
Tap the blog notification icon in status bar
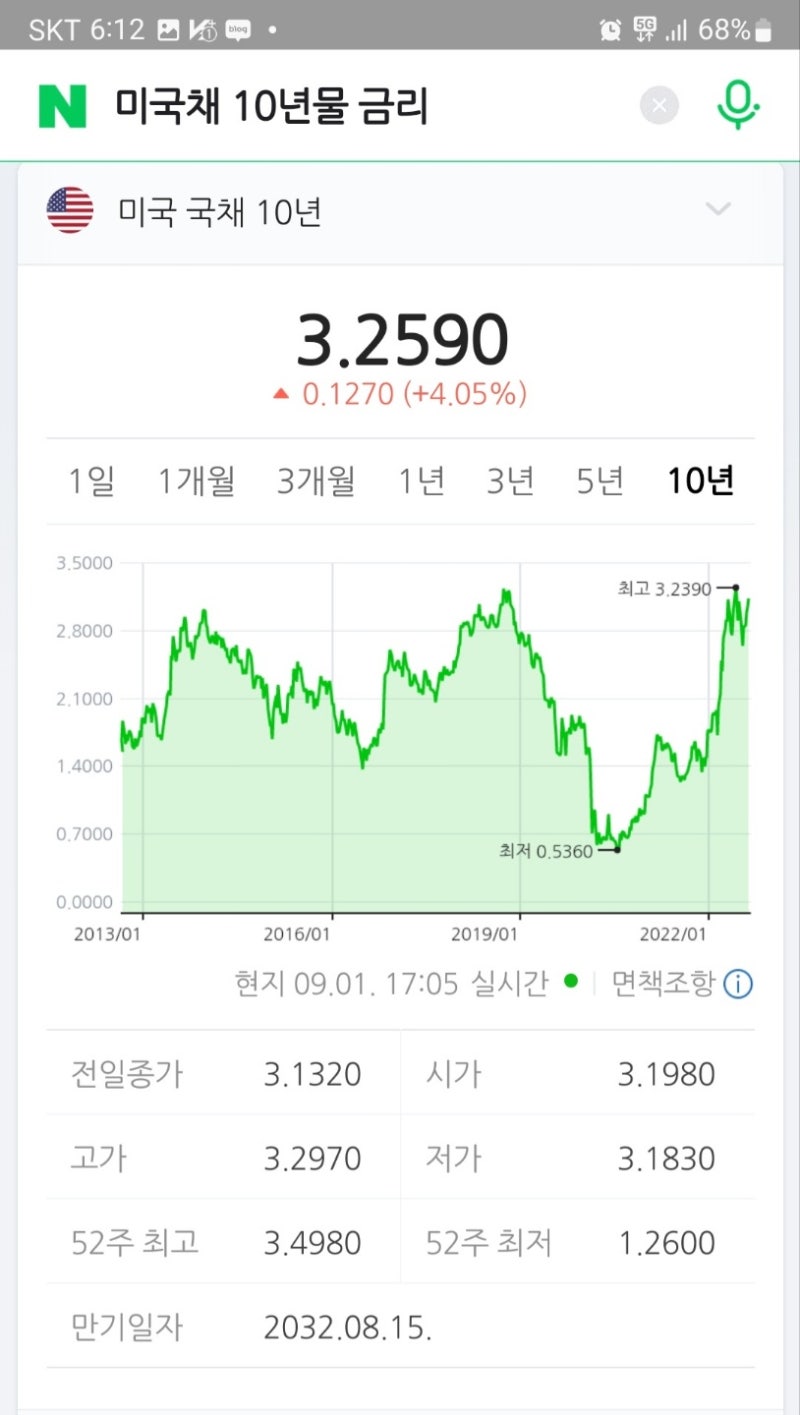(x=237, y=29)
